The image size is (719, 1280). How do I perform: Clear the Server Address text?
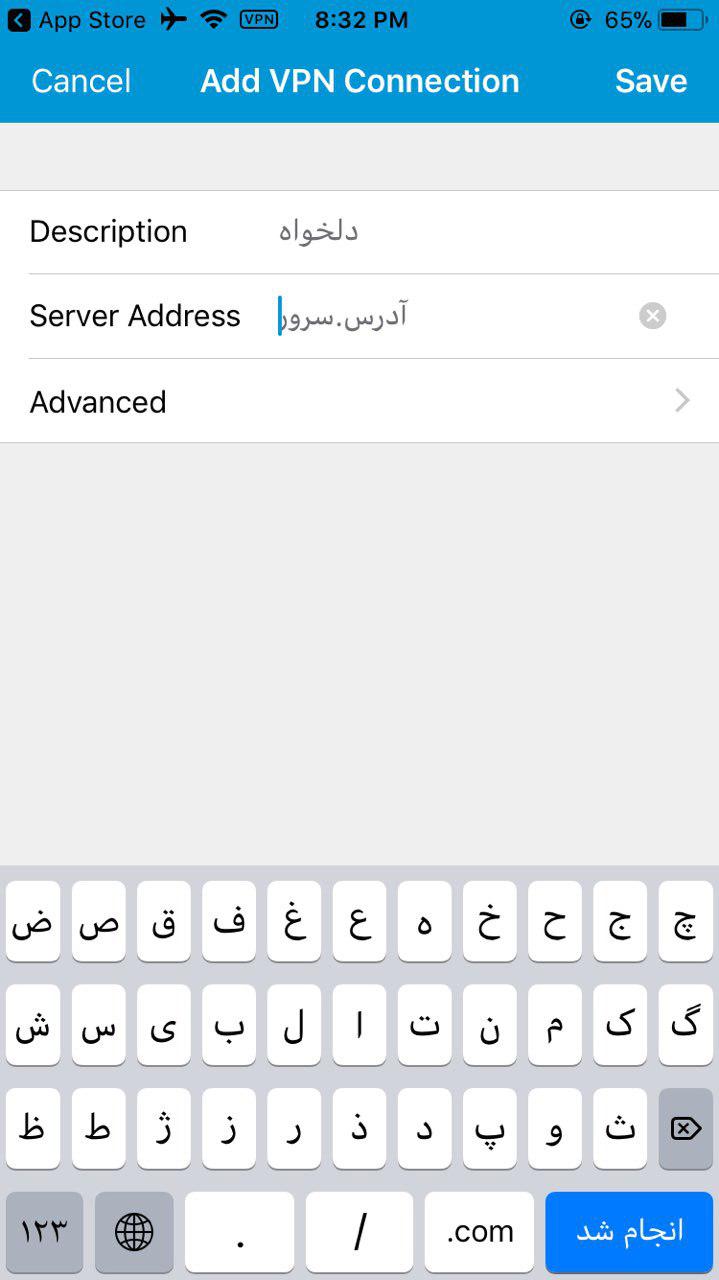652,316
